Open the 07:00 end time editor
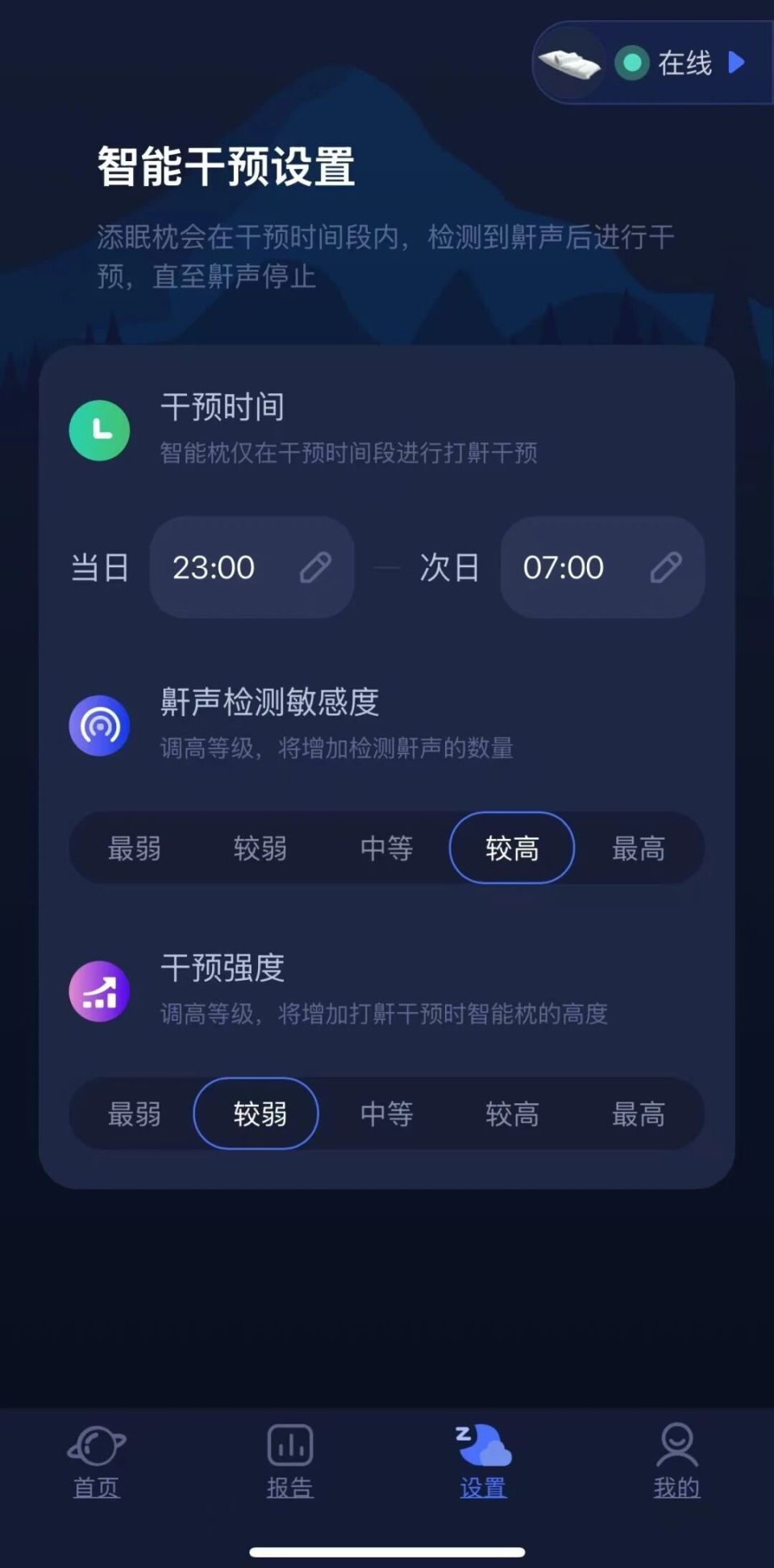The width and height of the screenshot is (774, 1568). 562,567
